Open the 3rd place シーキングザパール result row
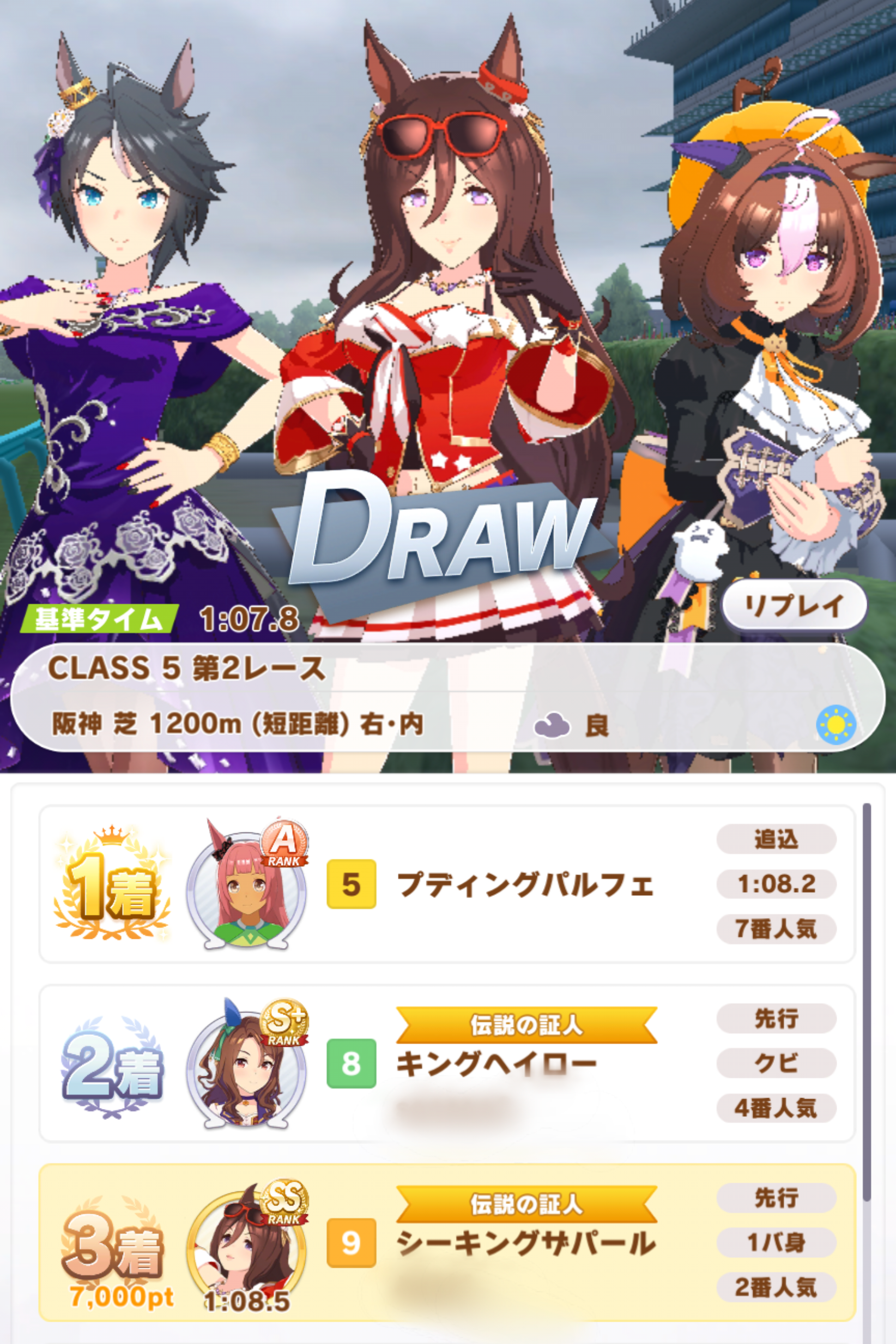Viewport: 896px width, 1344px height. tap(447, 1243)
